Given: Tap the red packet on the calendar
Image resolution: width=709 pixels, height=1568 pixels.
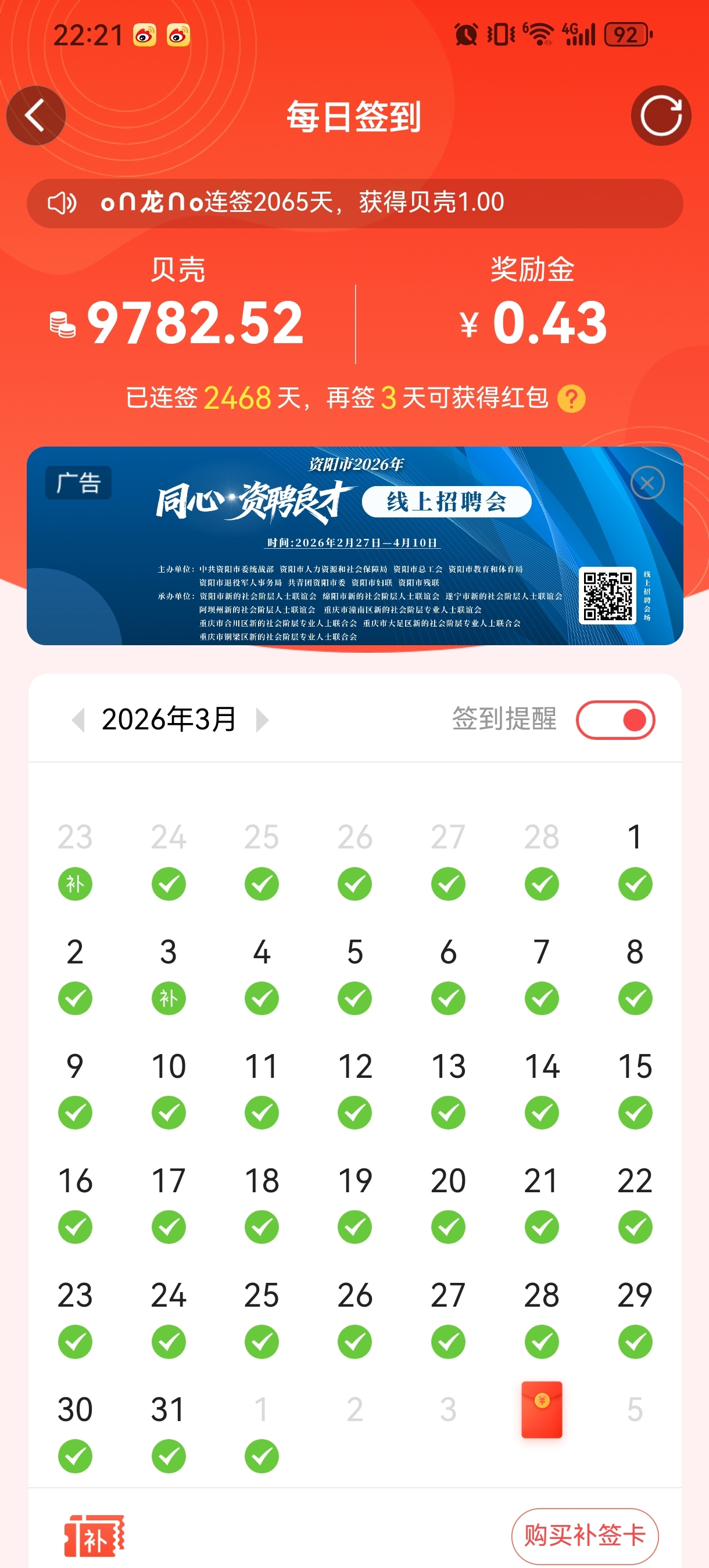Looking at the screenshot, I should tap(542, 1409).
